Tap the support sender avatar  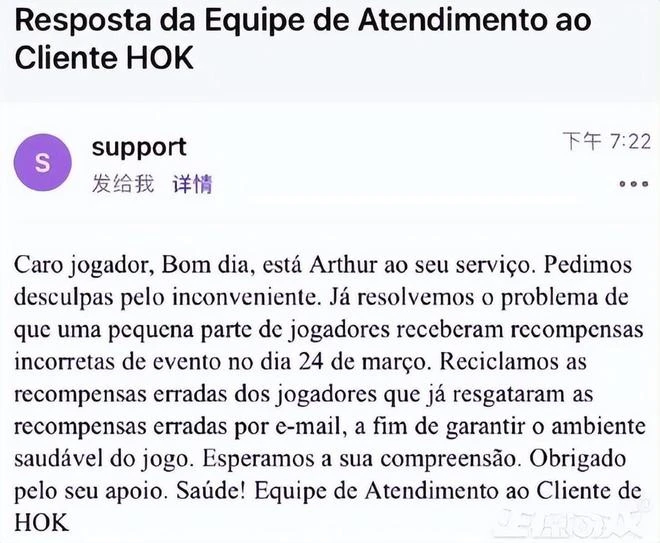[43, 163]
